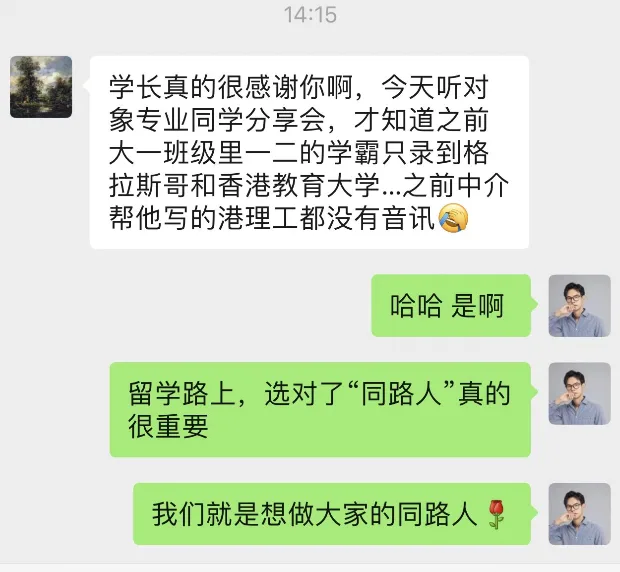Tap the avatar beside “哈哈 是啊”
Image resolution: width=620 pixels, height=572 pixels.
pyautogui.click(x=579, y=306)
